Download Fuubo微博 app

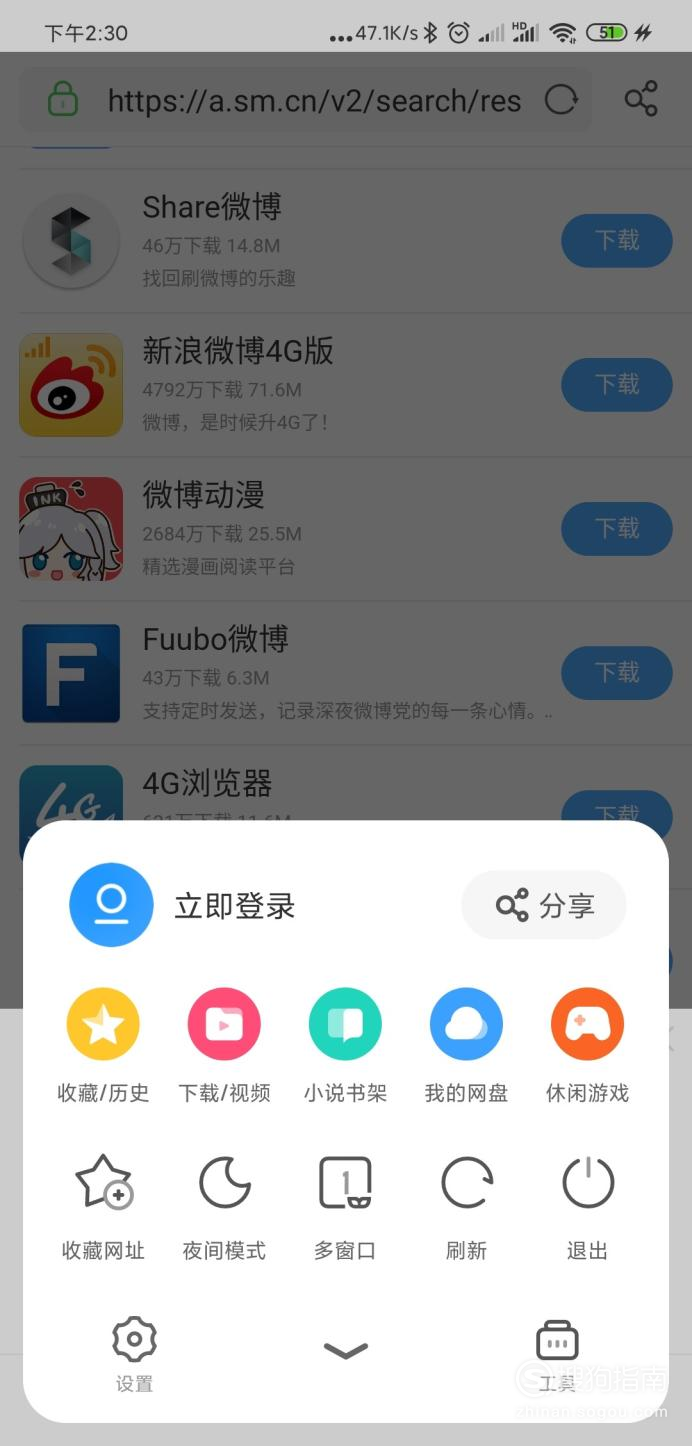(x=617, y=672)
